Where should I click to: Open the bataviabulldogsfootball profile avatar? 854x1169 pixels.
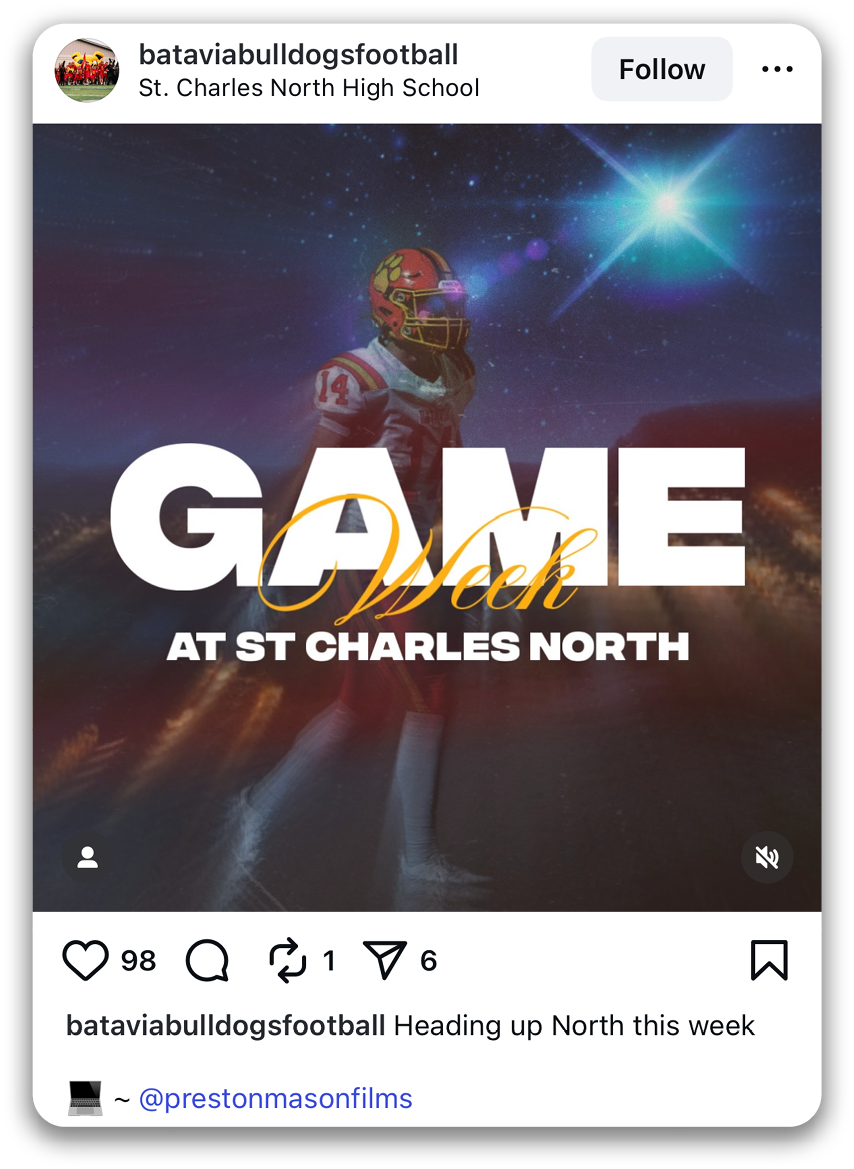point(88,69)
